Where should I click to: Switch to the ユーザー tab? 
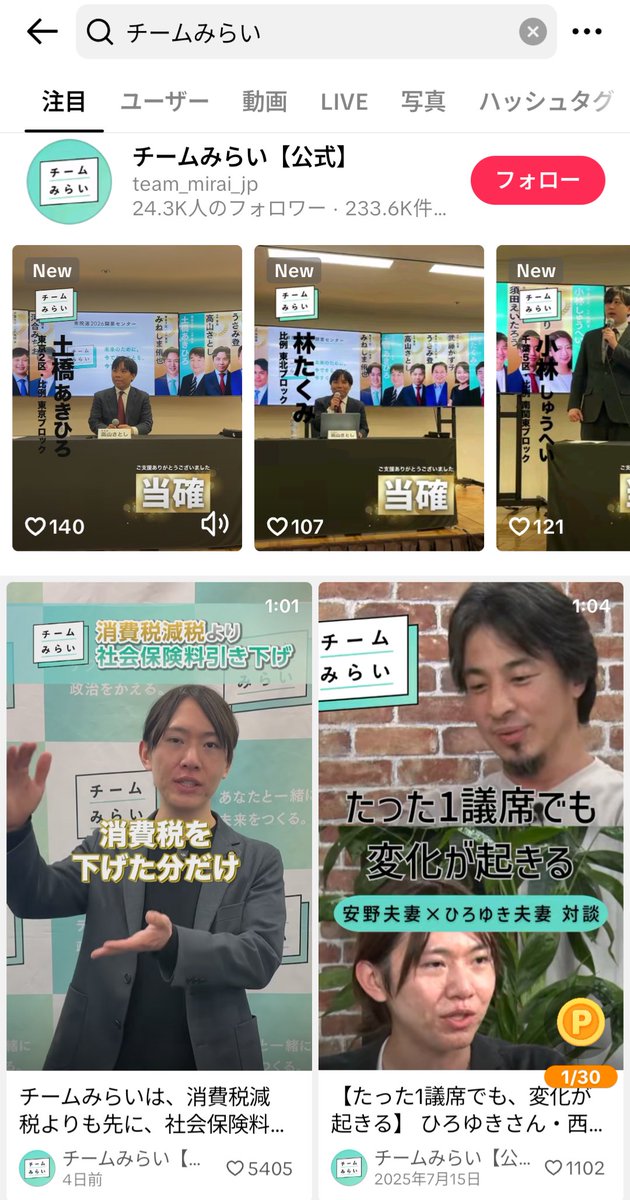click(164, 101)
